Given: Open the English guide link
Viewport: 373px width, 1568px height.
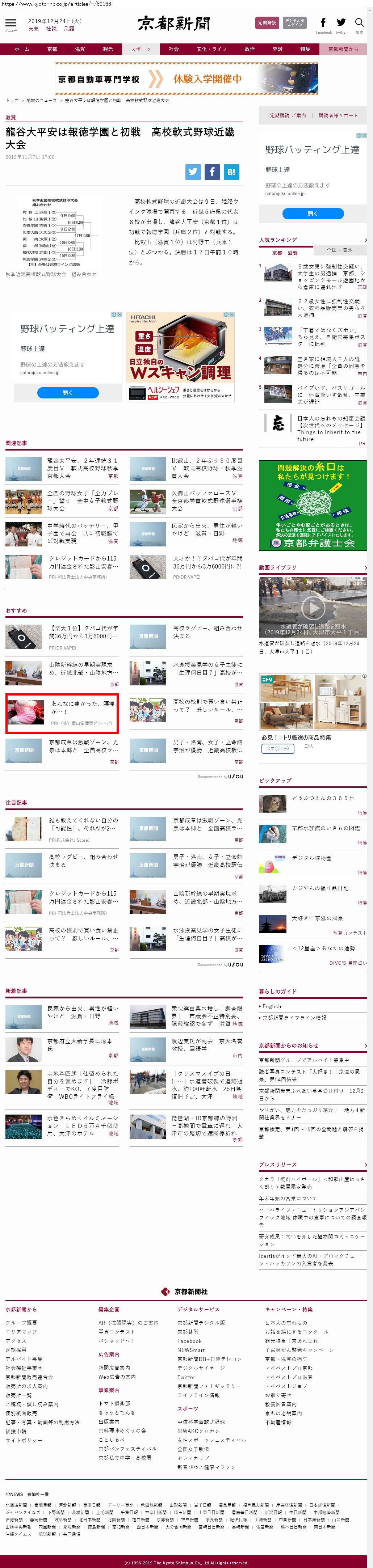Looking at the screenshot, I should (x=272, y=1006).
